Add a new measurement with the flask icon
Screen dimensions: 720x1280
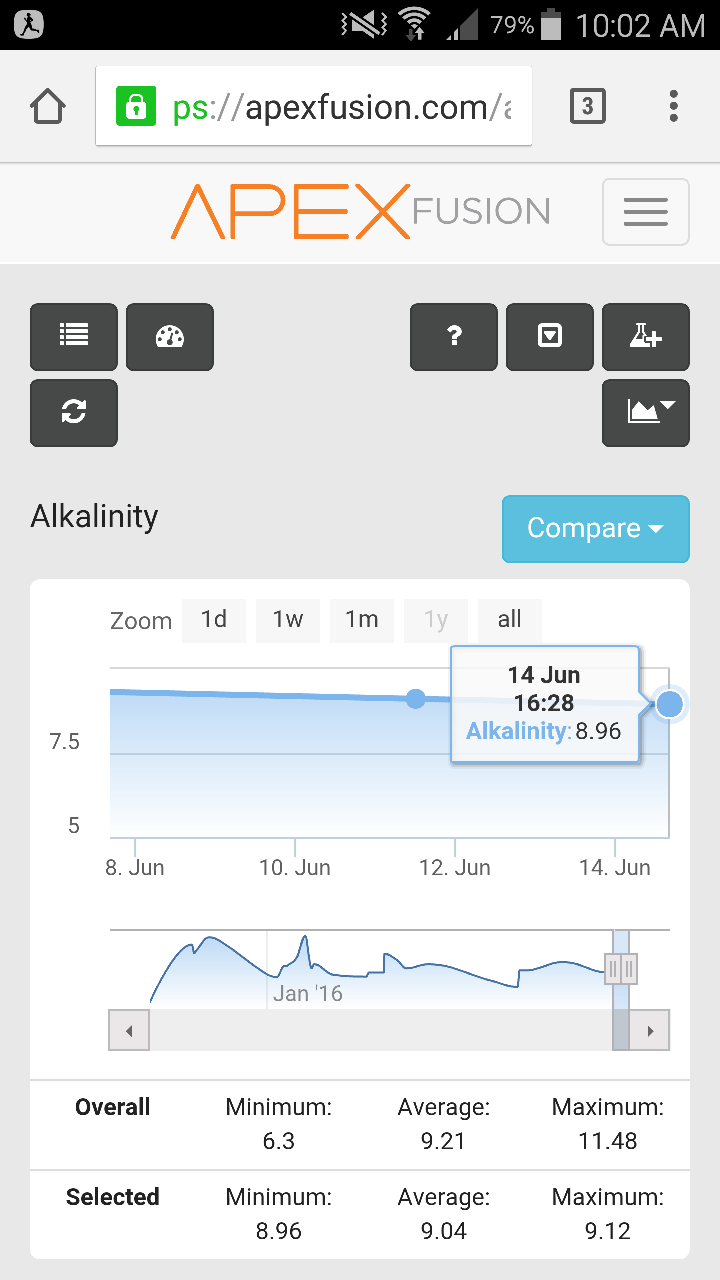(x=645, y=337)
